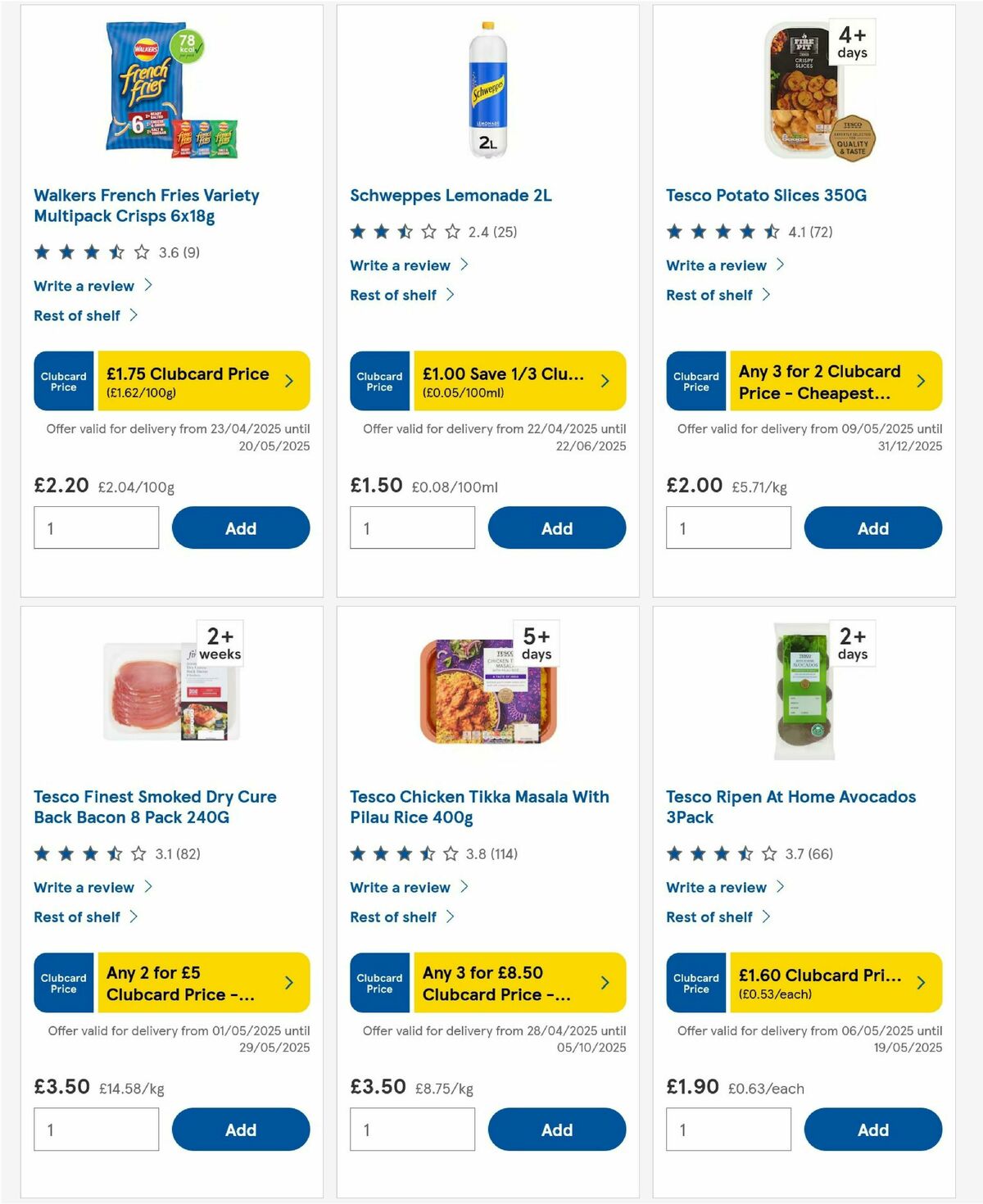Open Write a review for the avocados
983x1204 pixels.
716,887
